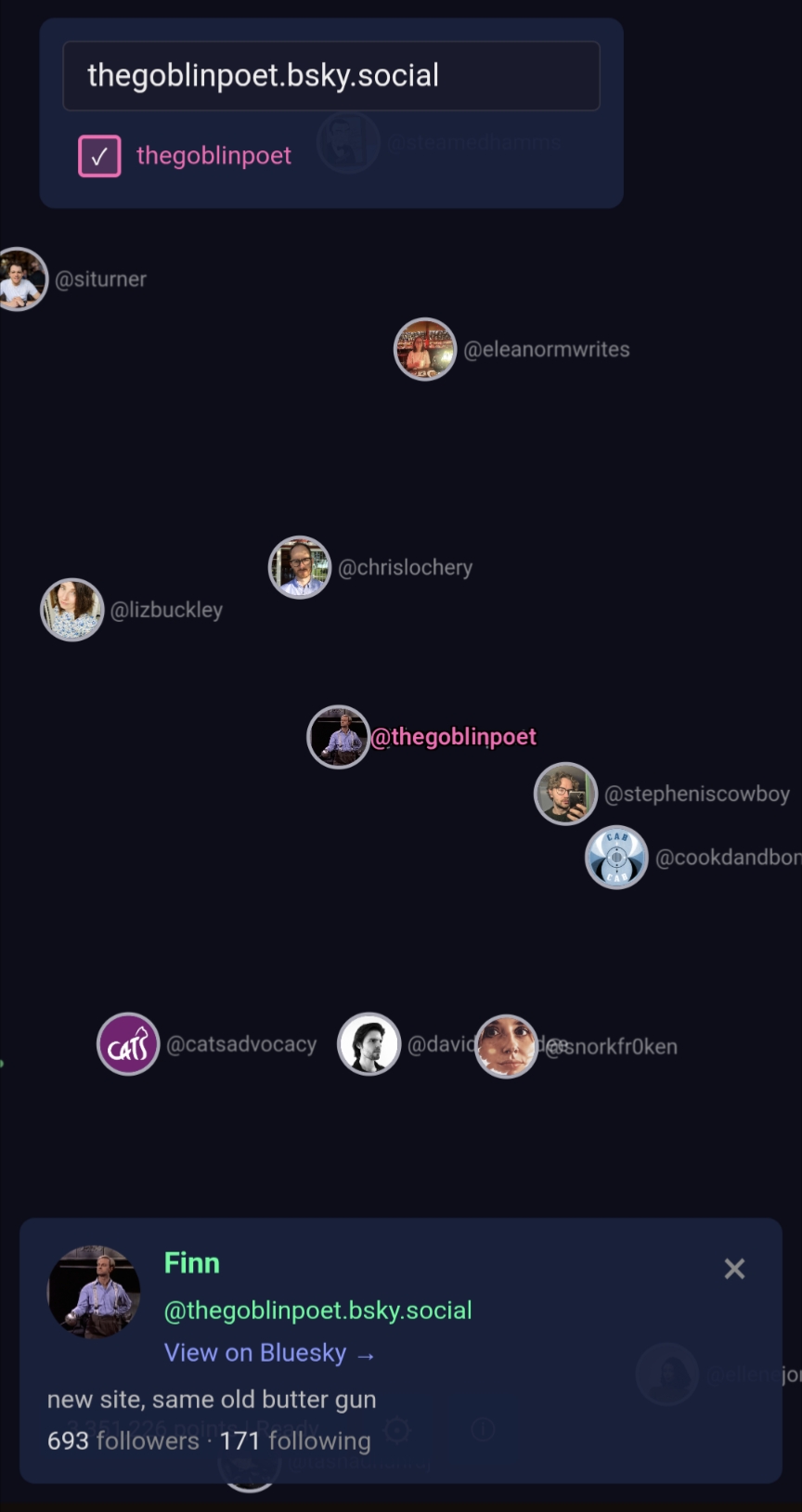Close Finn's profile card
This screenshot has height=1512, width=802.
[x=734, y=1269]
